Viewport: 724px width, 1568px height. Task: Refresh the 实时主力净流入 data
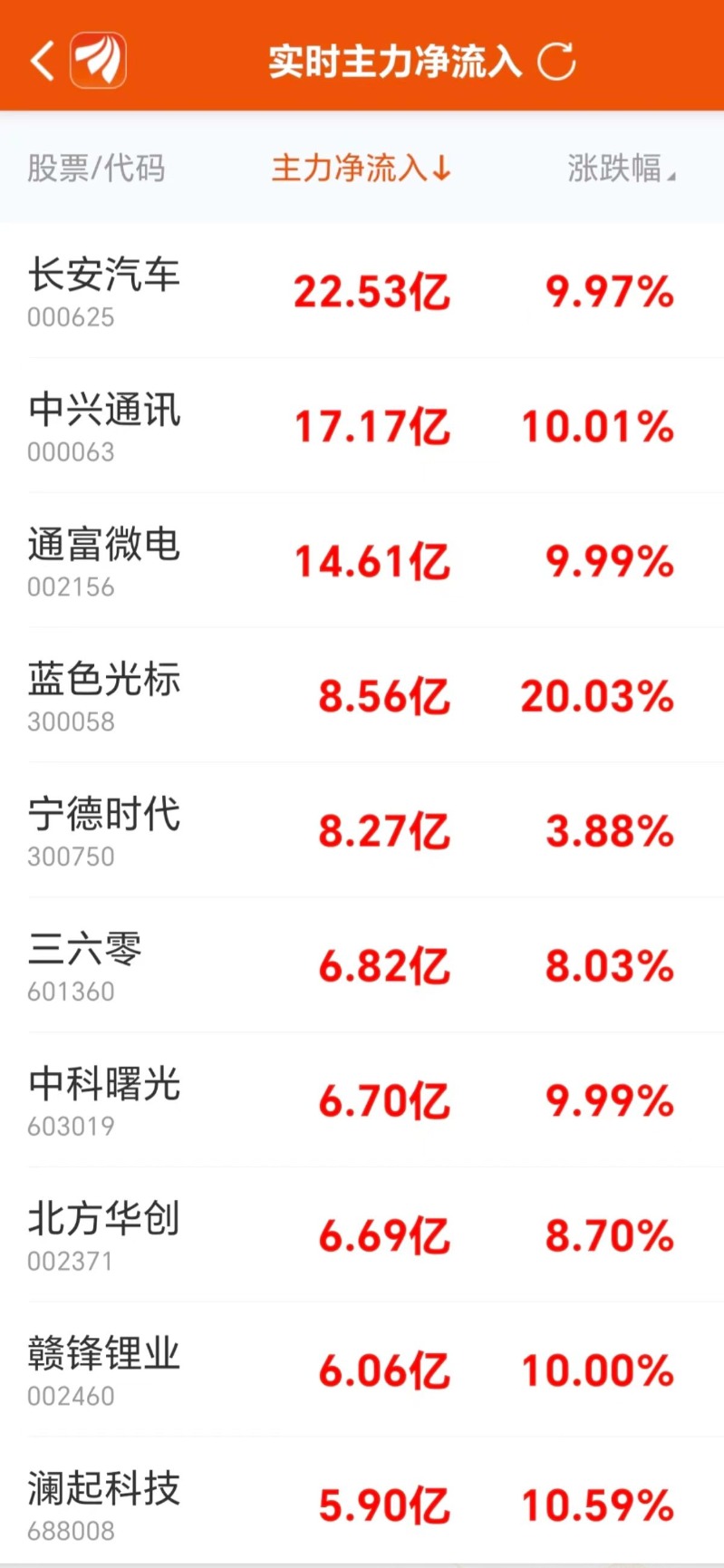tap(556, 62)
